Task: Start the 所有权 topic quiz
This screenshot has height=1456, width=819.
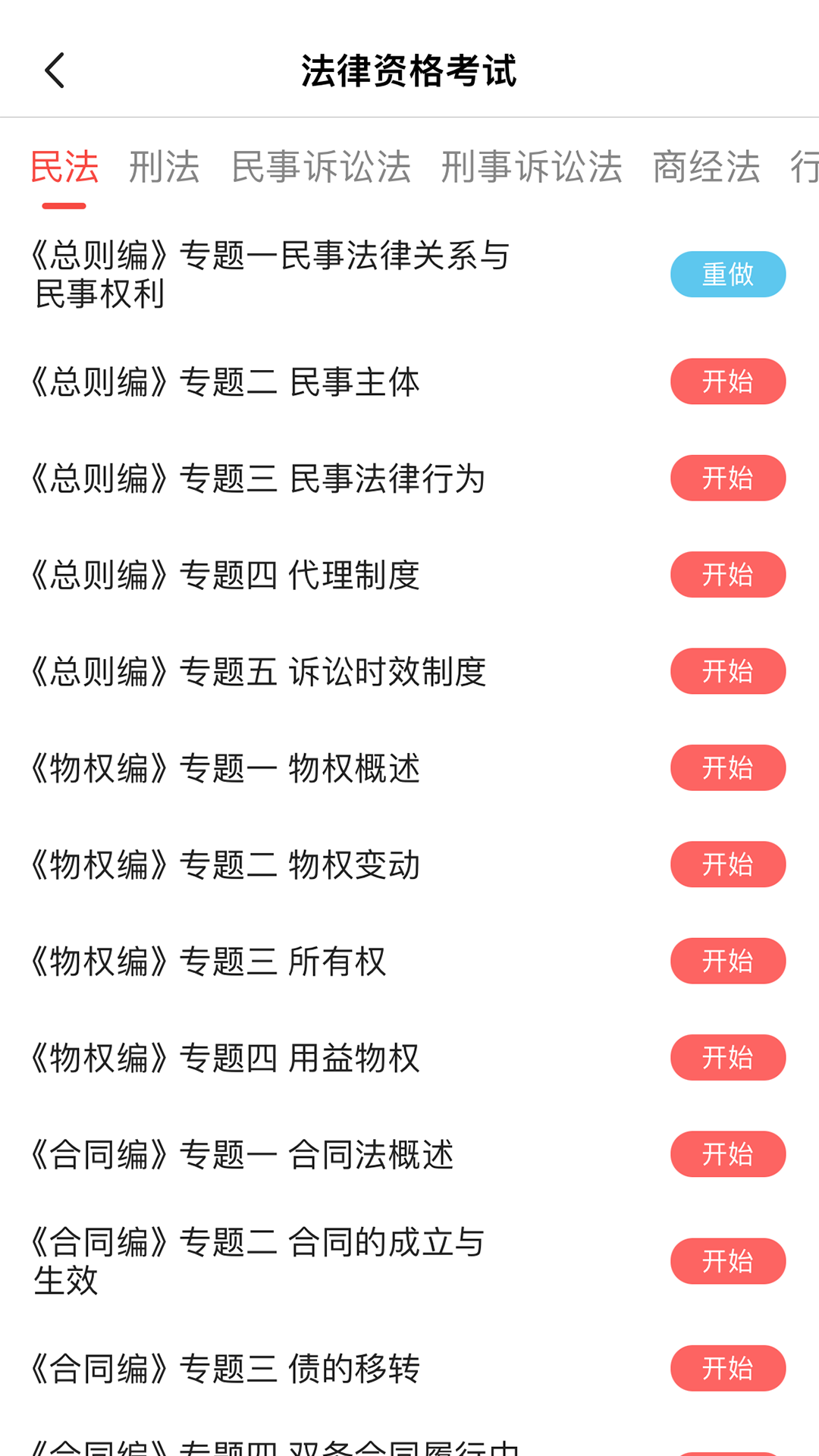Action: click(727, 961)
